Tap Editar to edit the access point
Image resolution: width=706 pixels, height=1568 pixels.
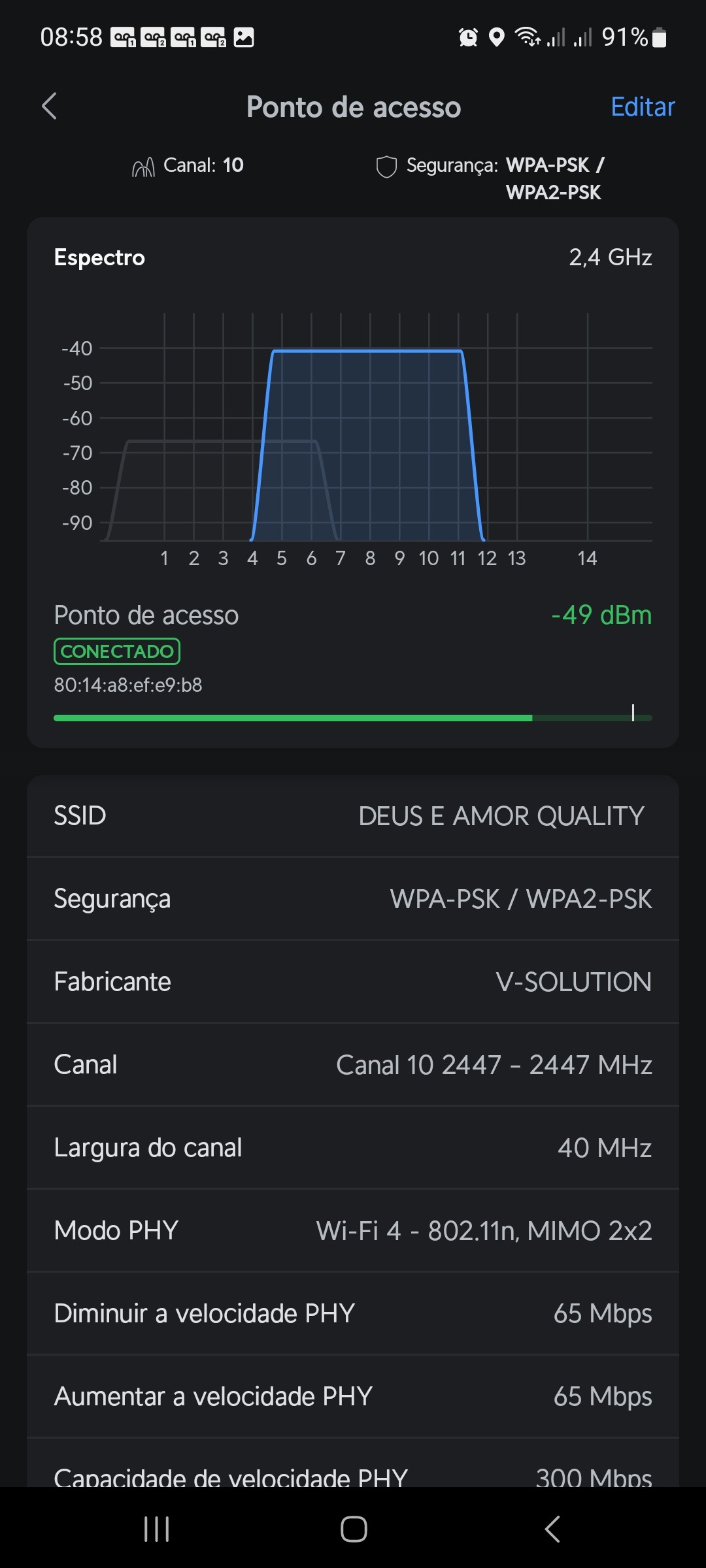(x=642, y=107)
